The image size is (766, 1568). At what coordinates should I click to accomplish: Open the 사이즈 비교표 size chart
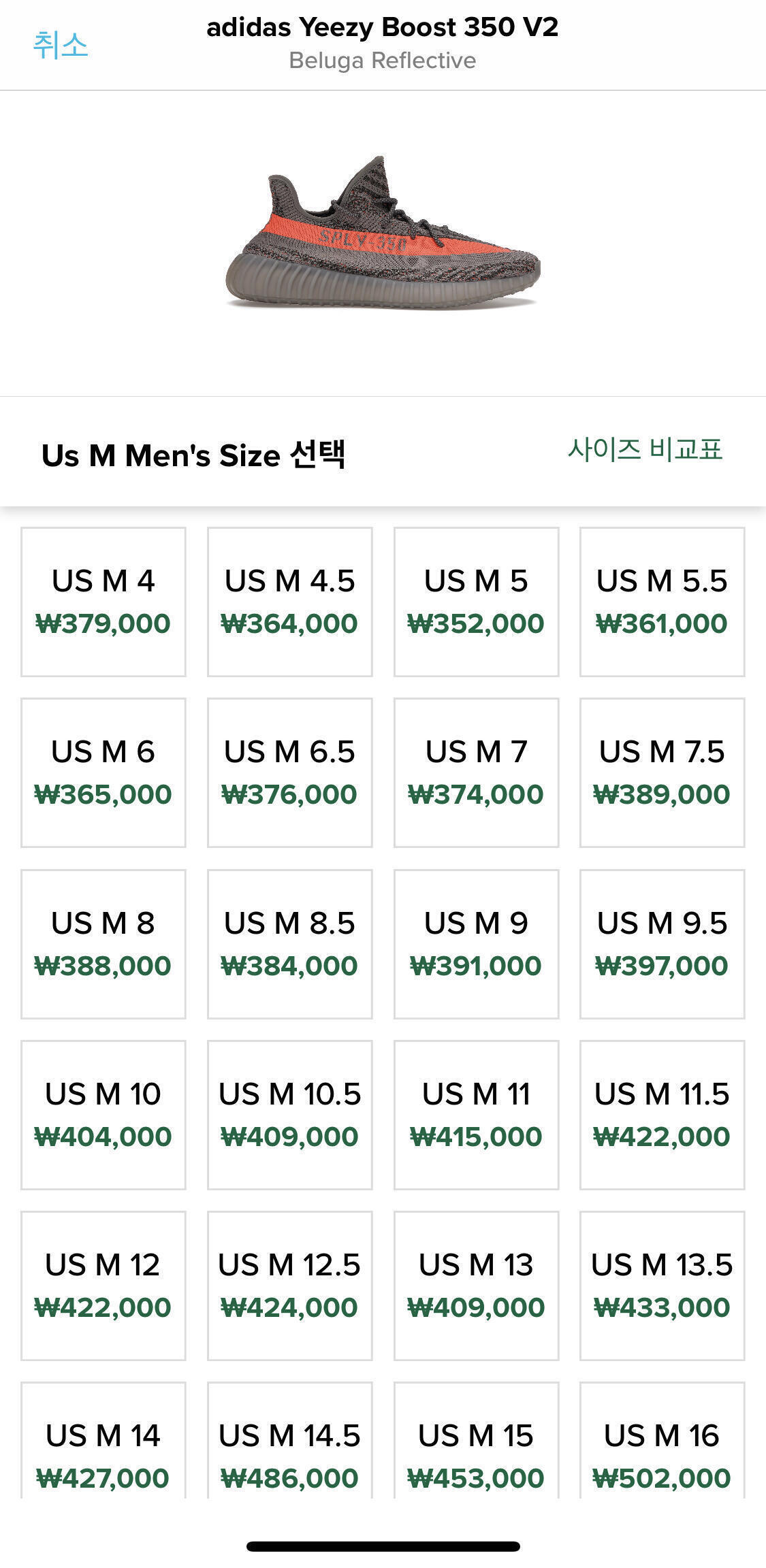tap(645, 449)
